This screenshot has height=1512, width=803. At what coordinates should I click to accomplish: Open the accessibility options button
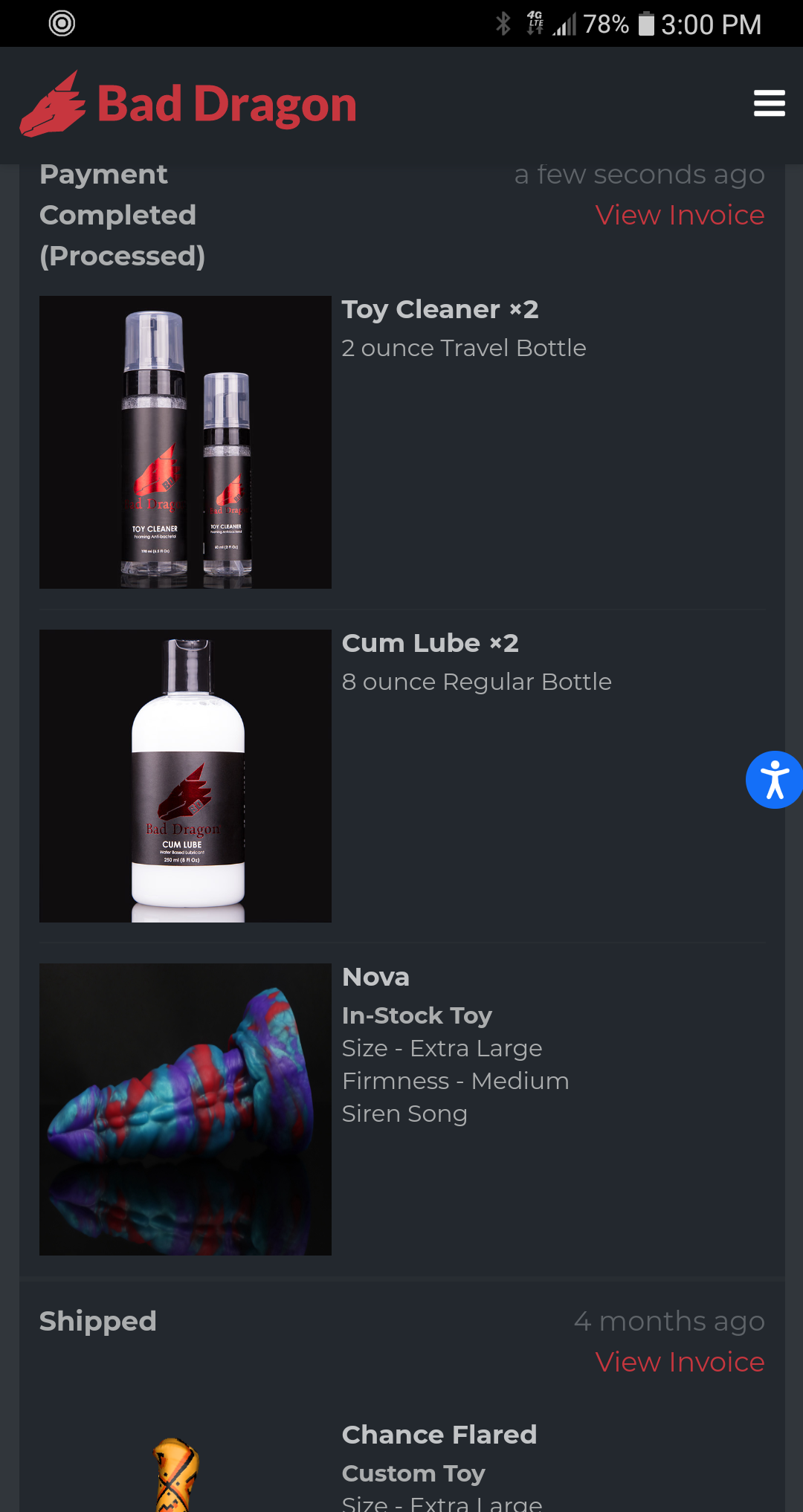(774, 780)
